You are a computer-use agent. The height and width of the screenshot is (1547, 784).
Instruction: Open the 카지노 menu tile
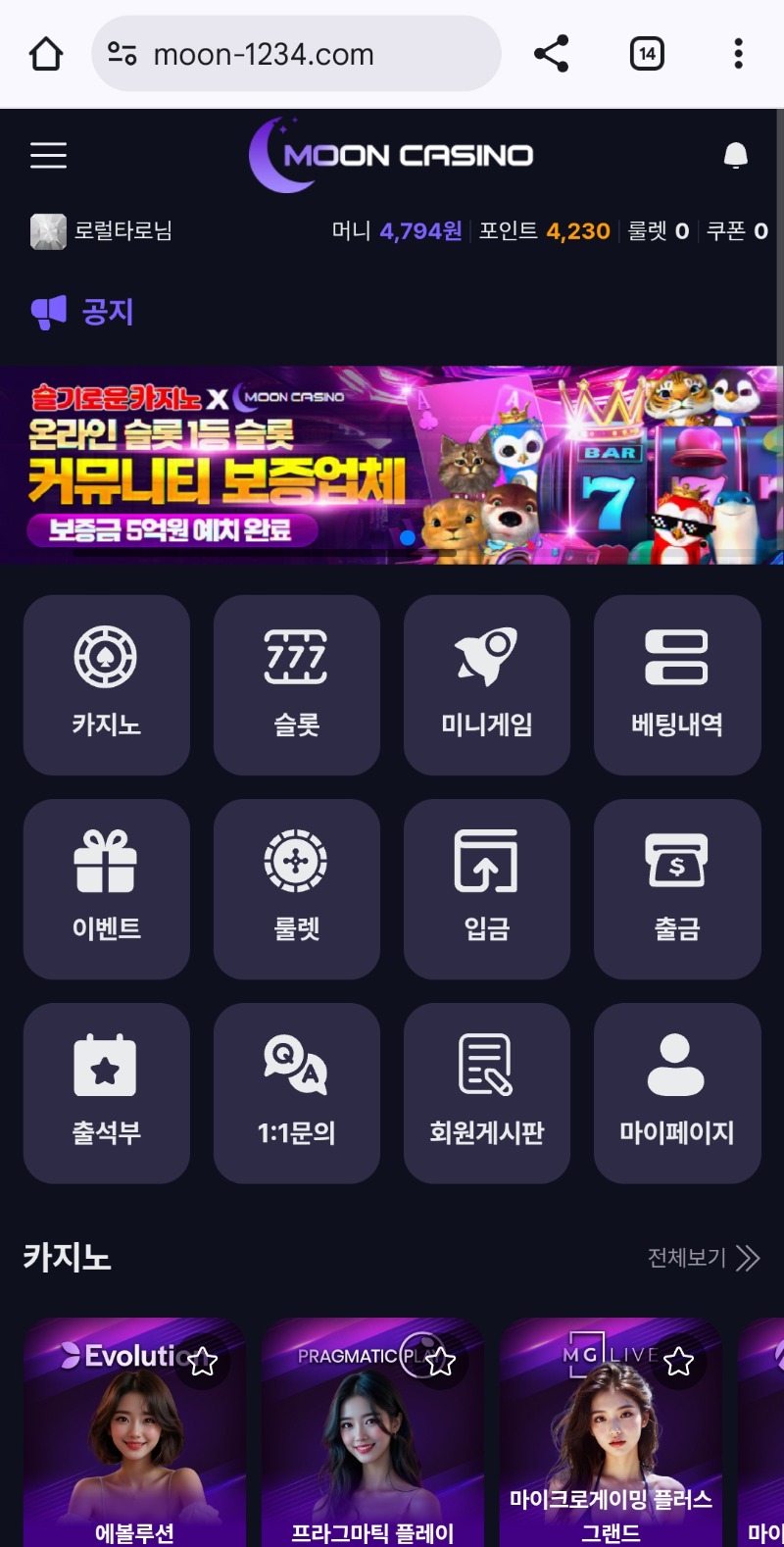click(106, 684)
